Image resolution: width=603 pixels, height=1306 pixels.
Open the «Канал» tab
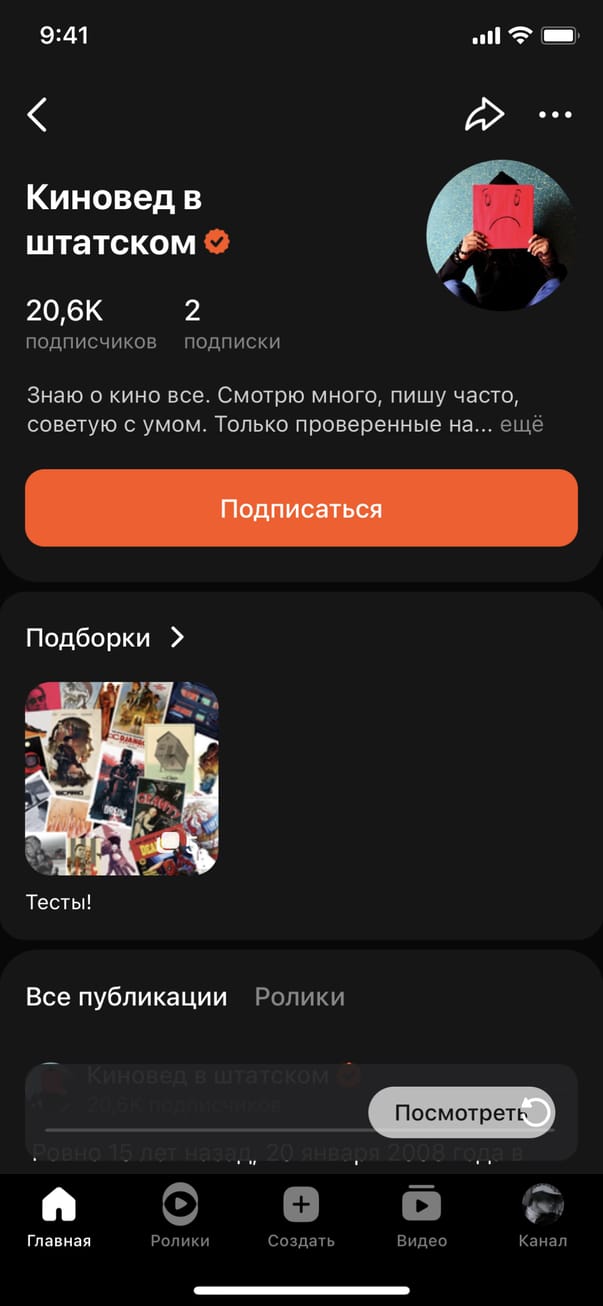(x=542, y=1215)
